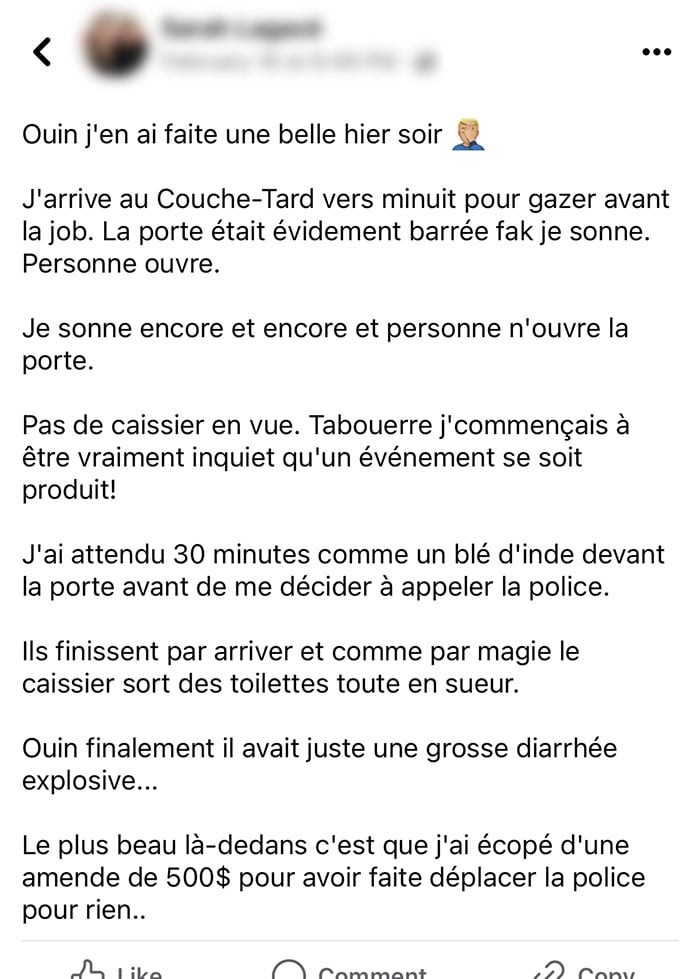Go back with the arrow icon
This screenshot has width=700, height=979.
pos(42,52)
